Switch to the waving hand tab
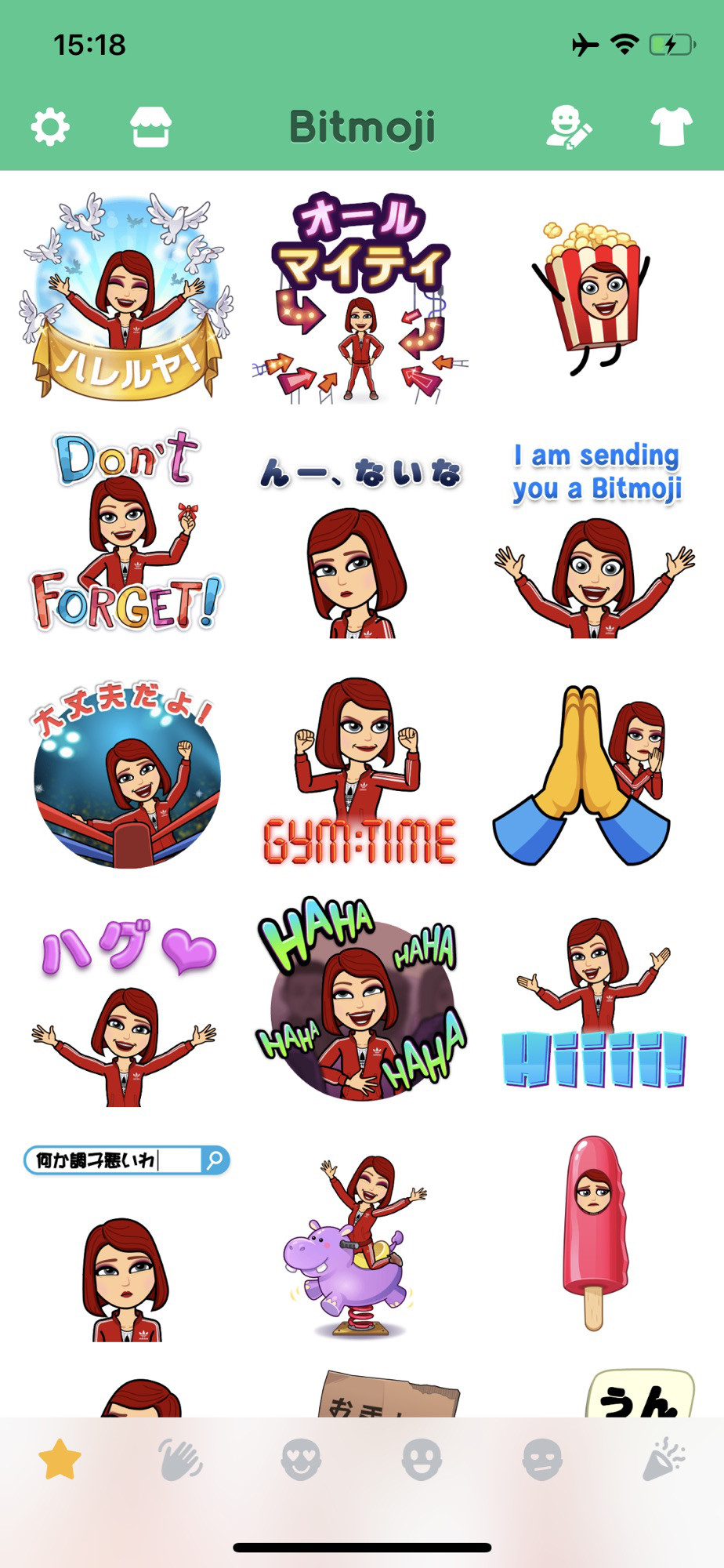Screen dimensions: 724x1568 pyautogui.click(x=180, y=1460)
